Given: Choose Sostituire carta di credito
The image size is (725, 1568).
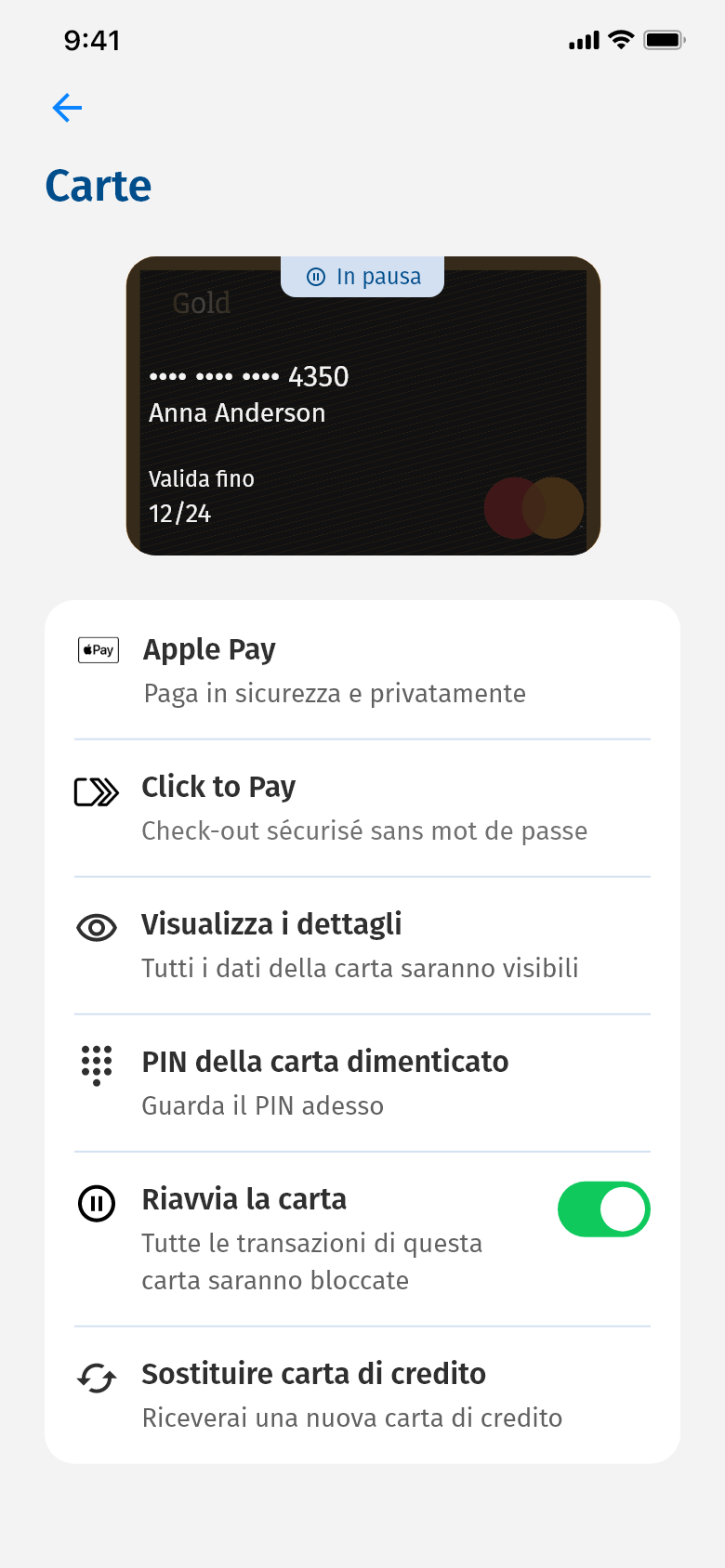Looking at the screenshot, I should 362,1395.
